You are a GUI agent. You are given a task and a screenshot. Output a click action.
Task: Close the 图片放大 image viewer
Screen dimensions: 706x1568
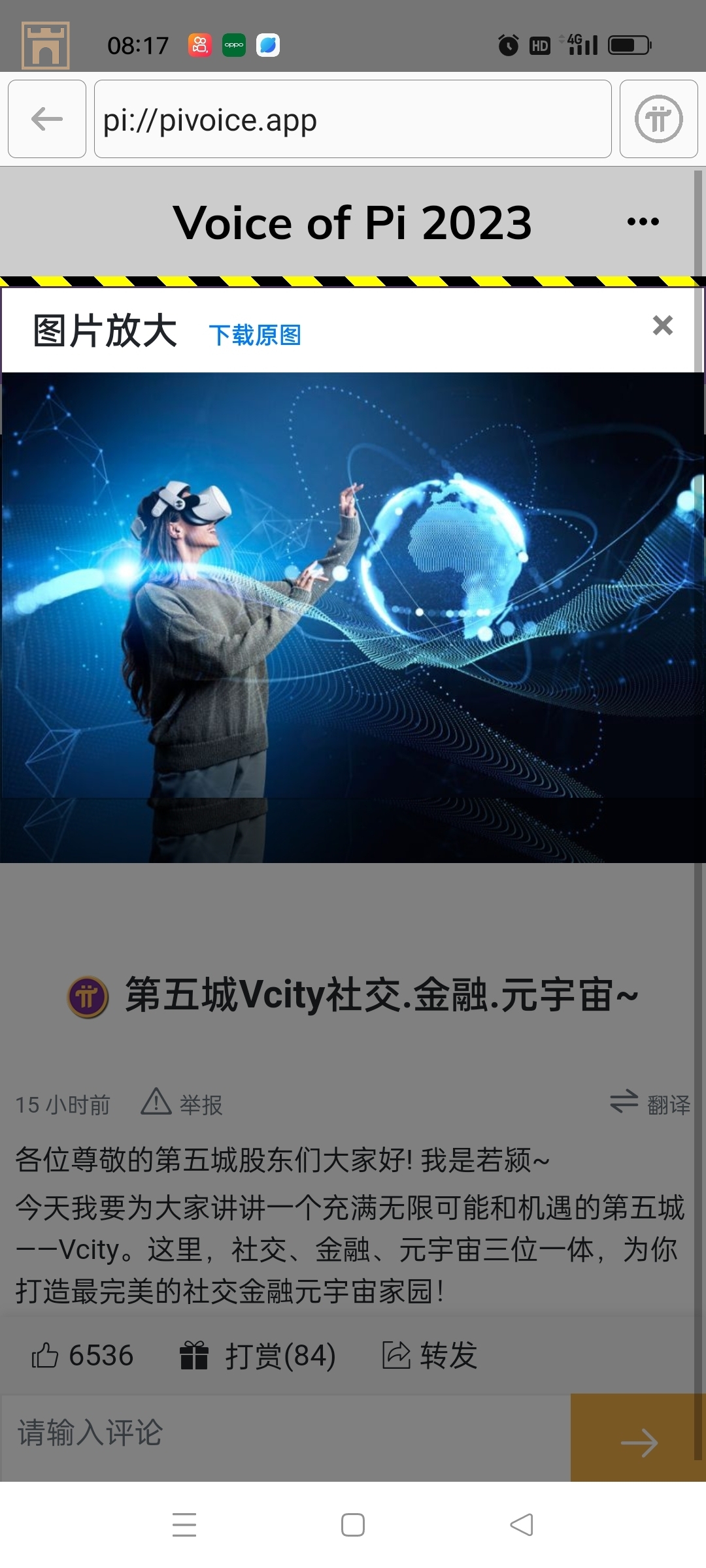coord(662,325)
